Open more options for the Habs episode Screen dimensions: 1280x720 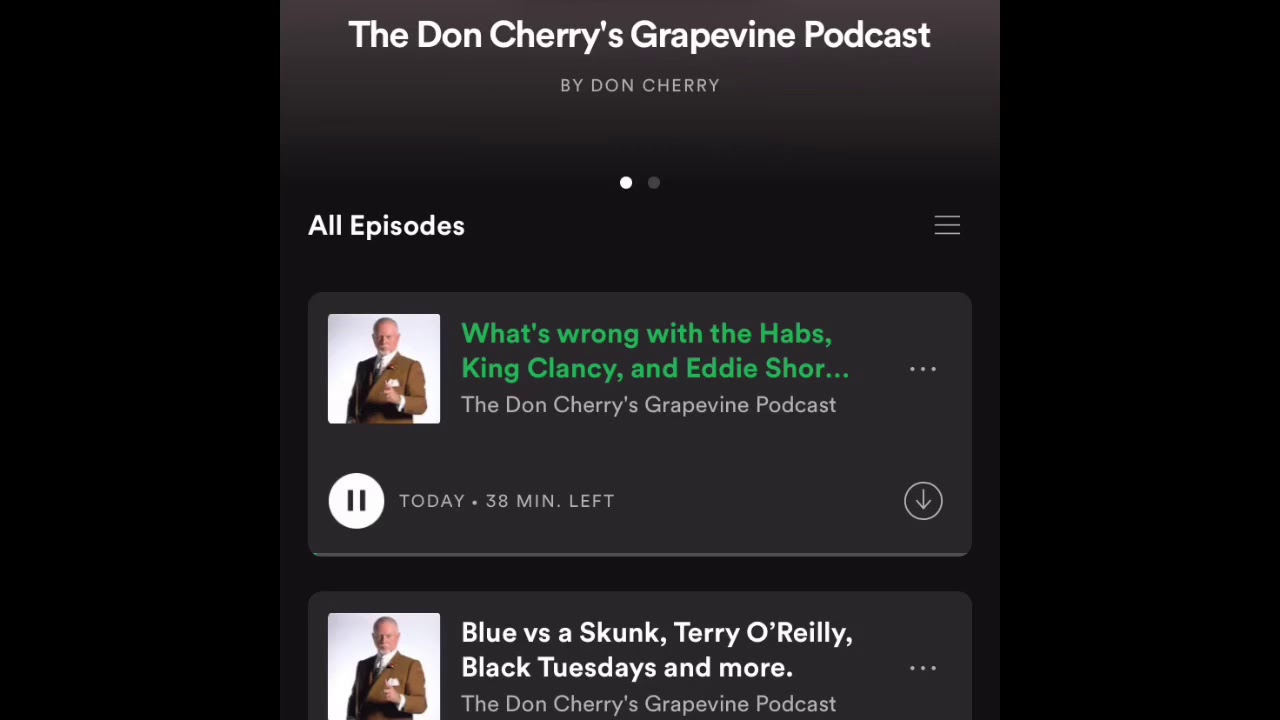coord(923,369)
